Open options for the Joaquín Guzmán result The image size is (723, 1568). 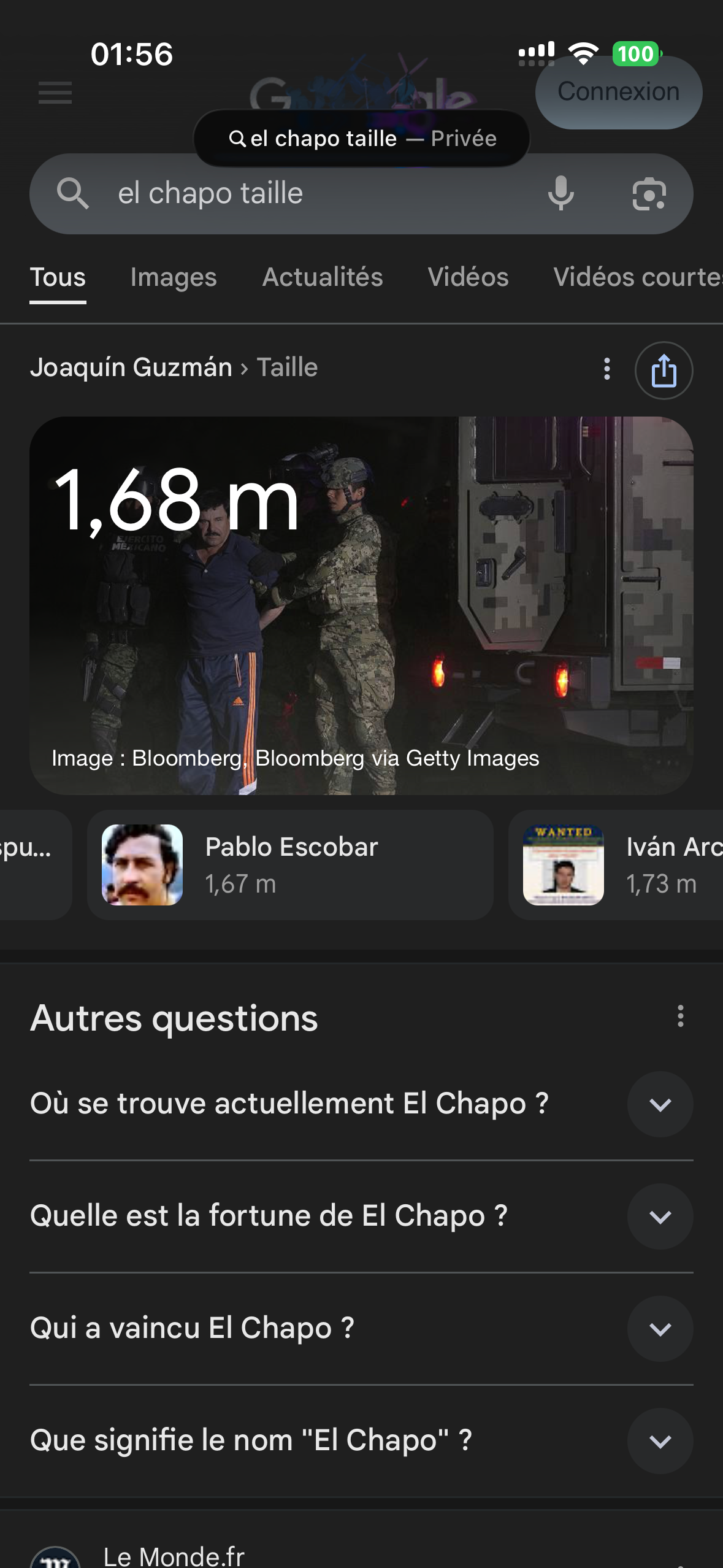point(606,369)
